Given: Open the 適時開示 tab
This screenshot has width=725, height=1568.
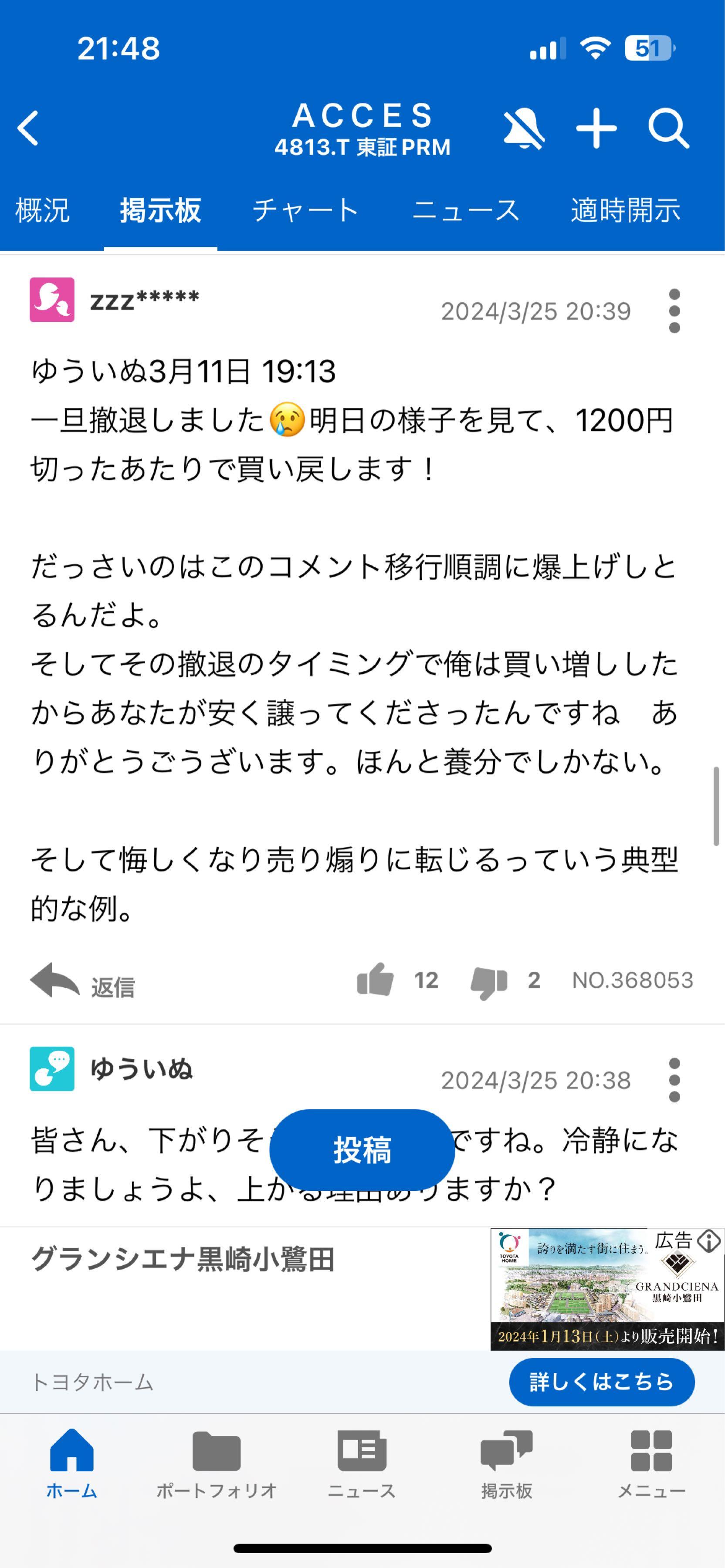Looking at the screenshot, I should click(x=626, y=210).
